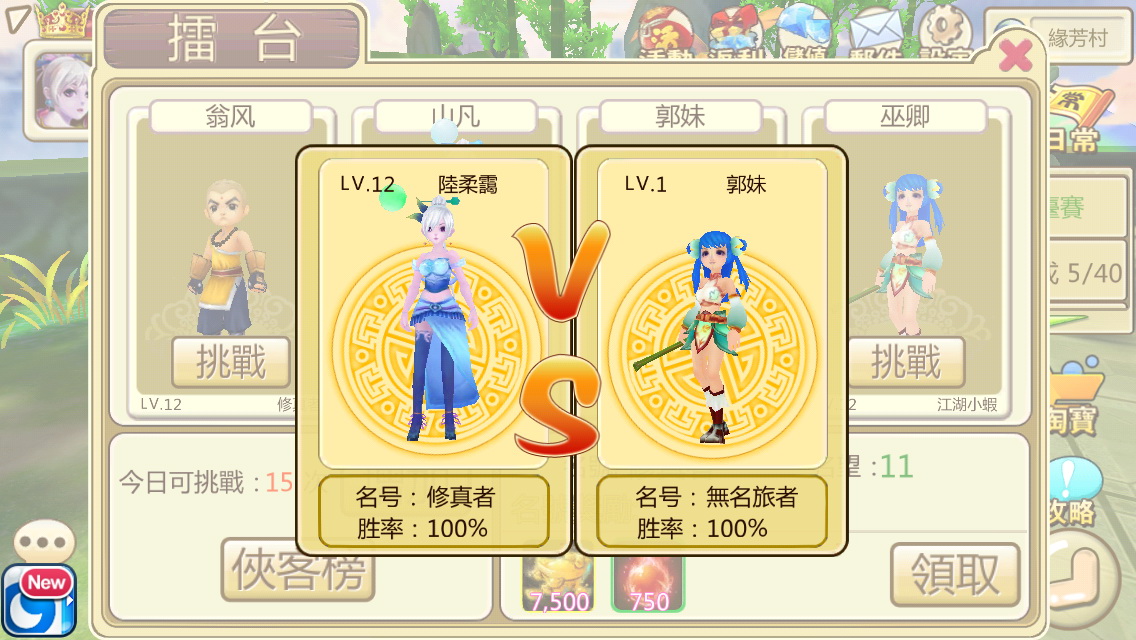Open the settings gear icon
This screenshot has width=1136, height=640.
click(x=945, y=30)
